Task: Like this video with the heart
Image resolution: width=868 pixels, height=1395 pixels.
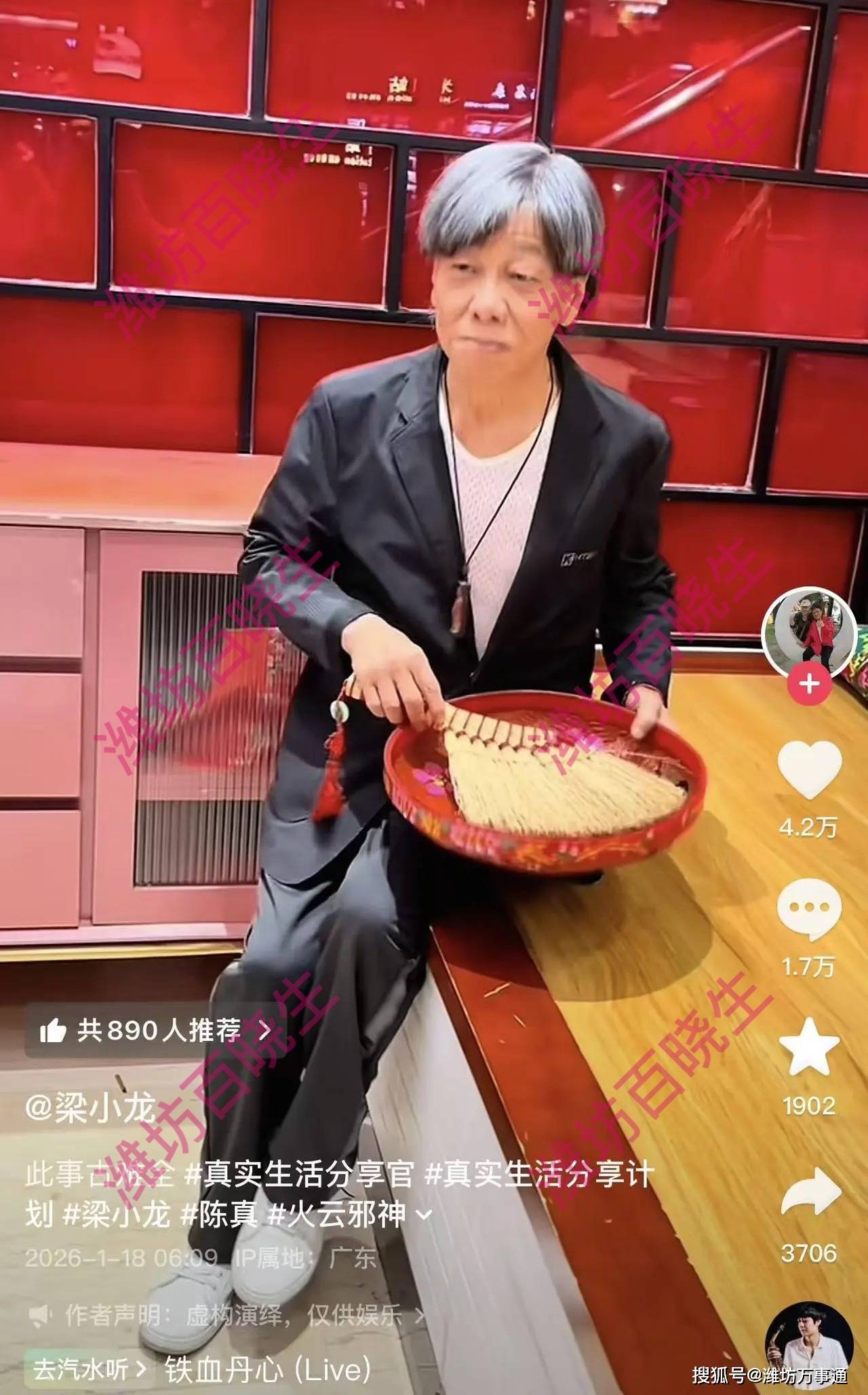Action: coord(809,770)
